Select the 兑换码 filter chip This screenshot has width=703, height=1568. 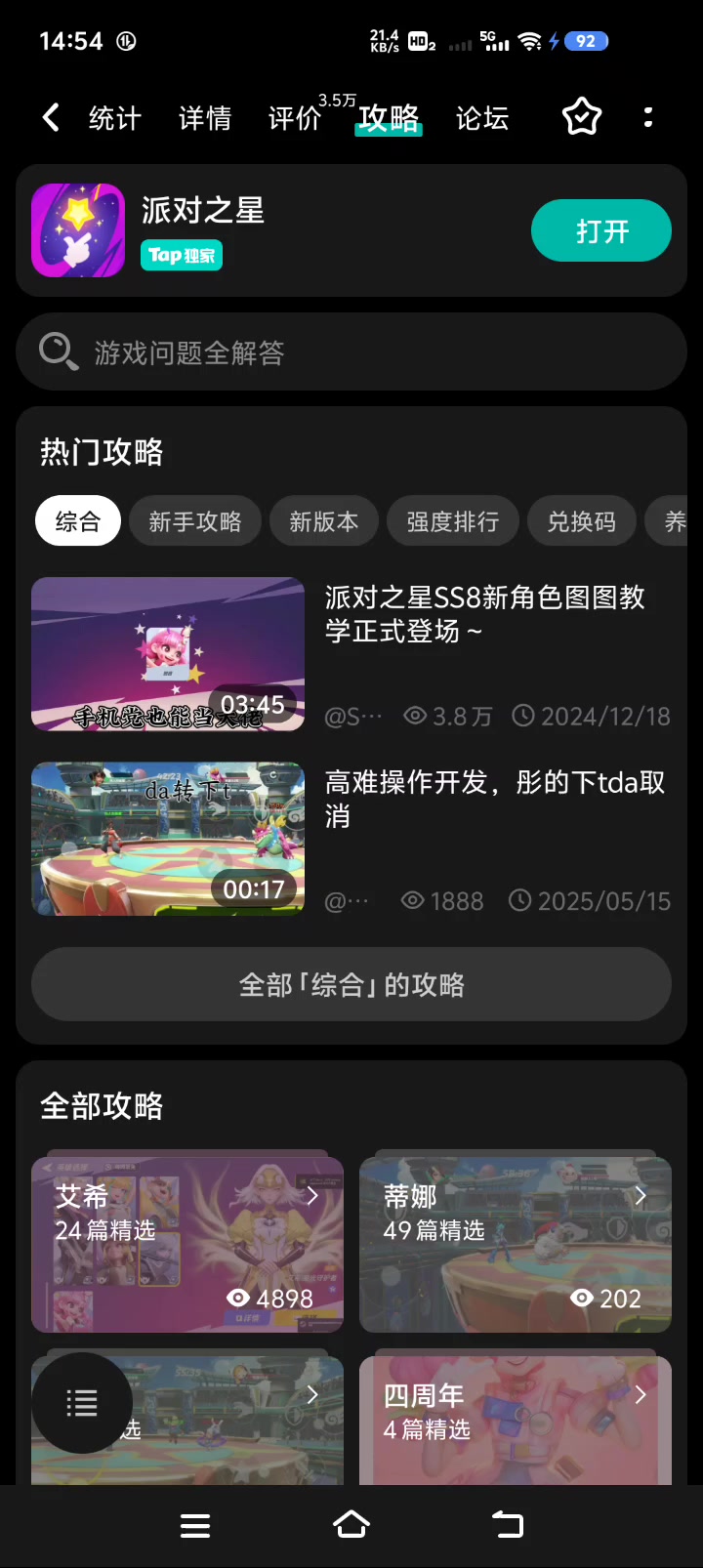581,521
